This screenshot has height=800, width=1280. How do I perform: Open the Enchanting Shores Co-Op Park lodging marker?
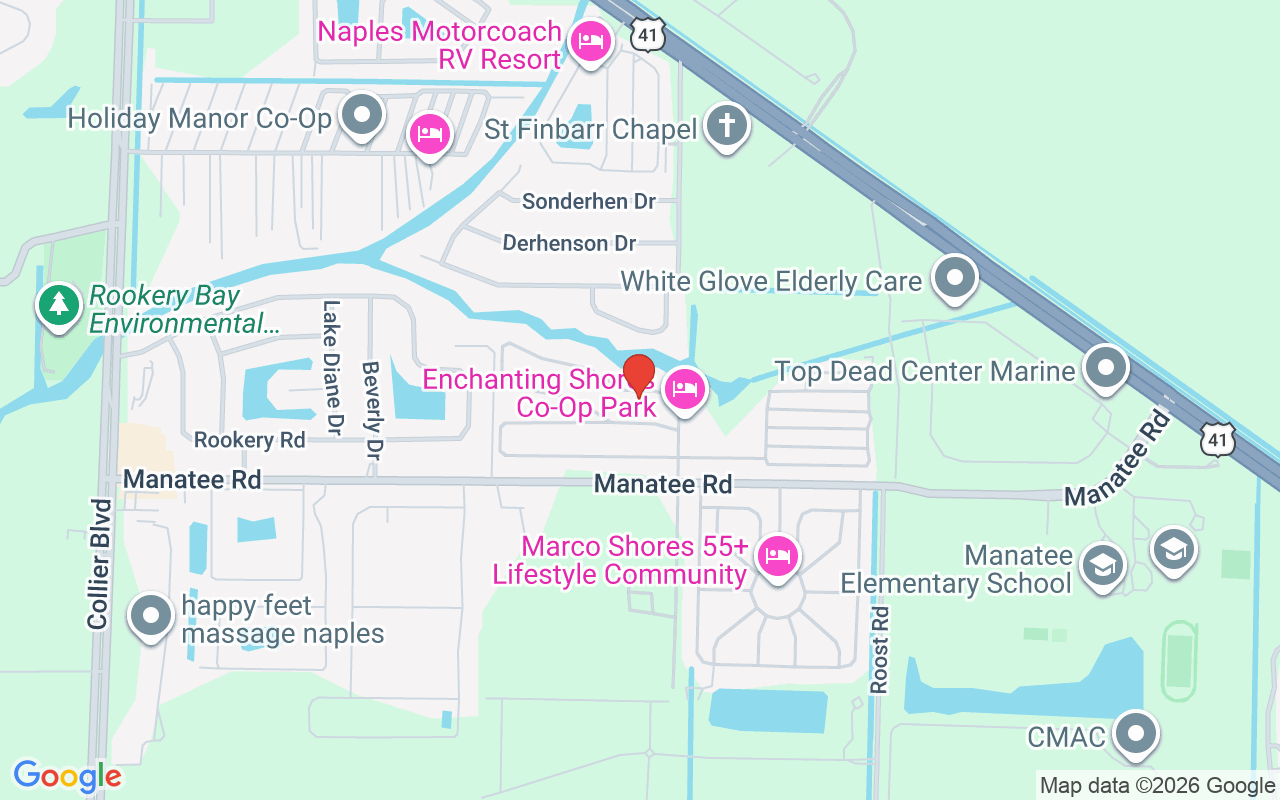(684, 388)
